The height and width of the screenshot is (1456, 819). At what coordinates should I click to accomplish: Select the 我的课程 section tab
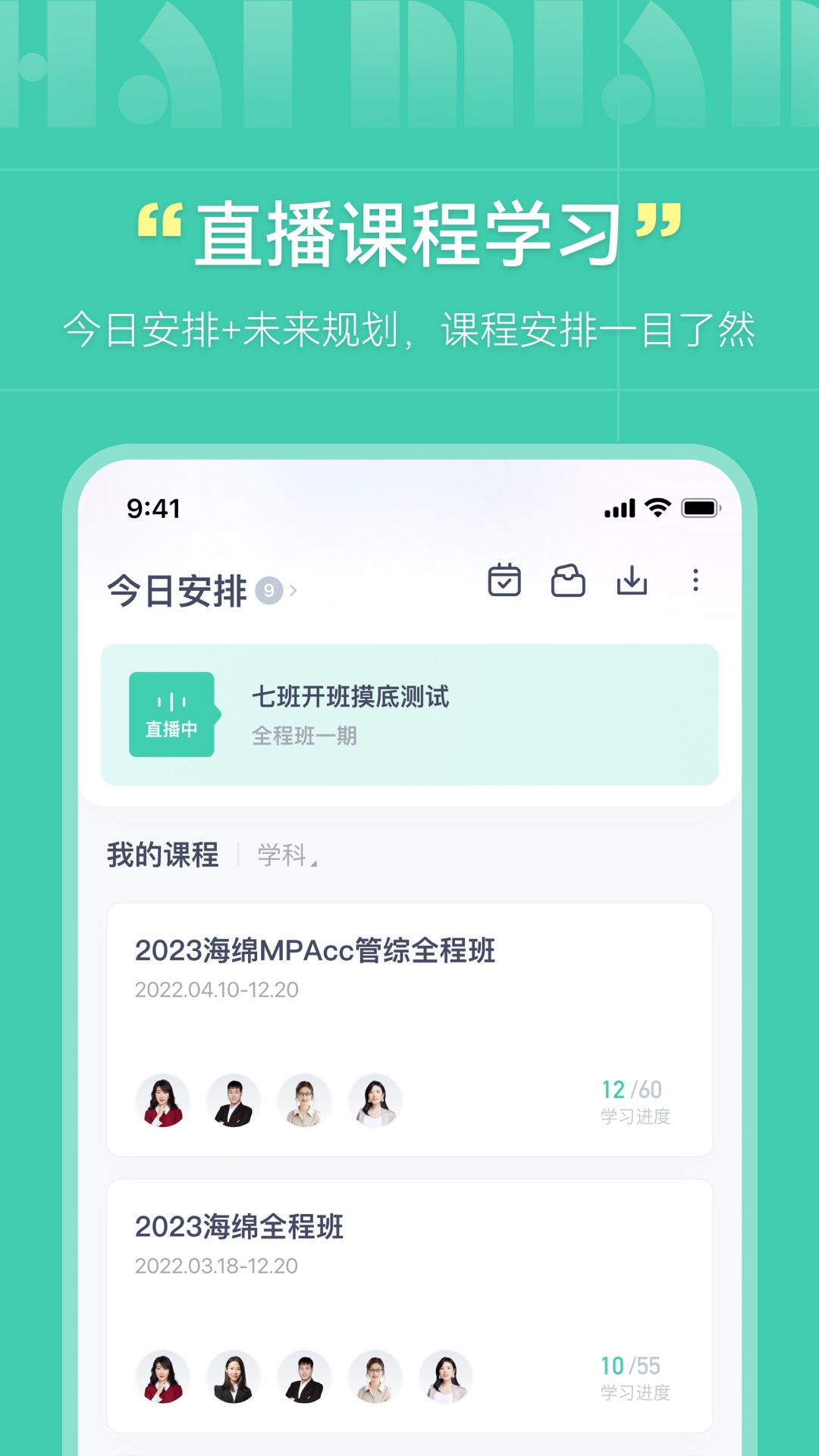(x=162, y=855)
